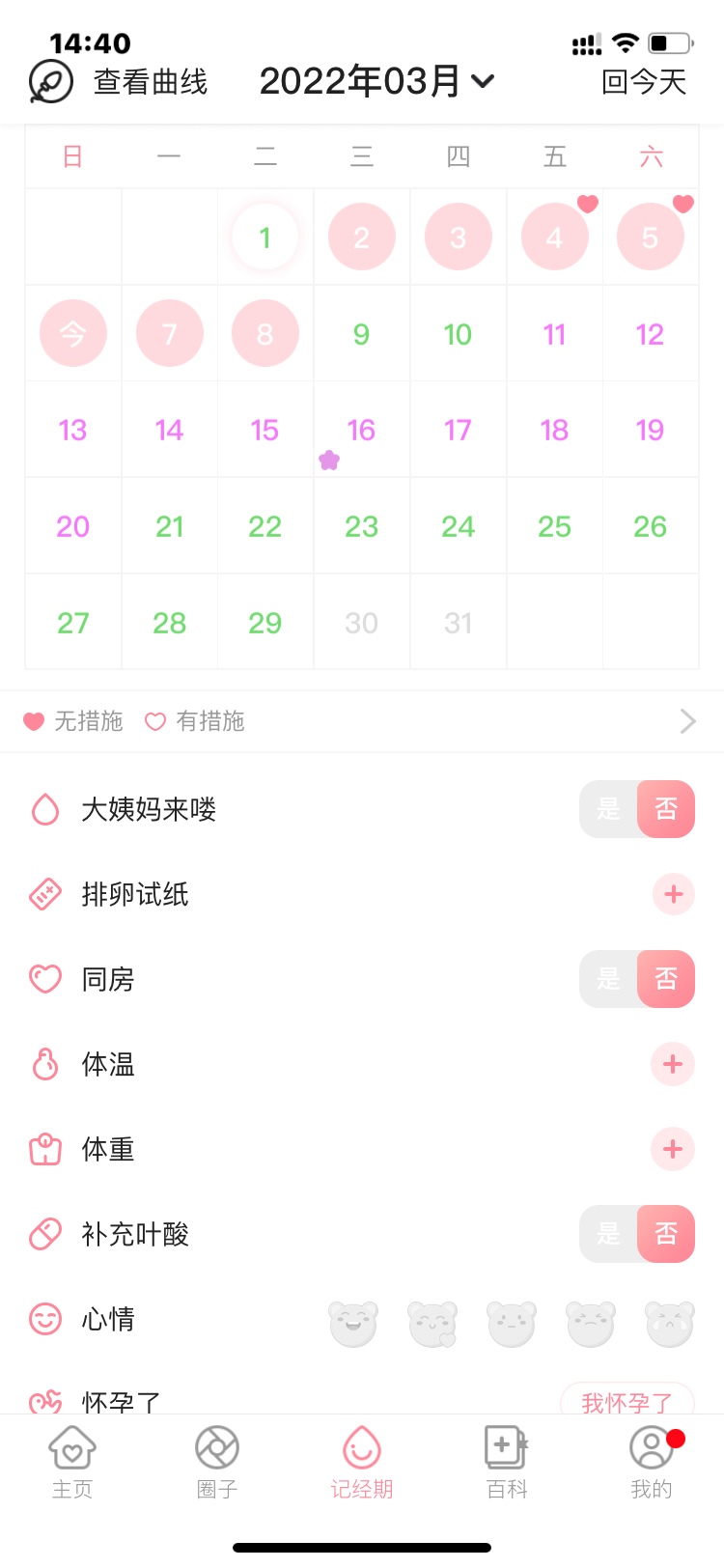
Task: Open the 2022年03月 month dropdown
Action: click(376, 82)
